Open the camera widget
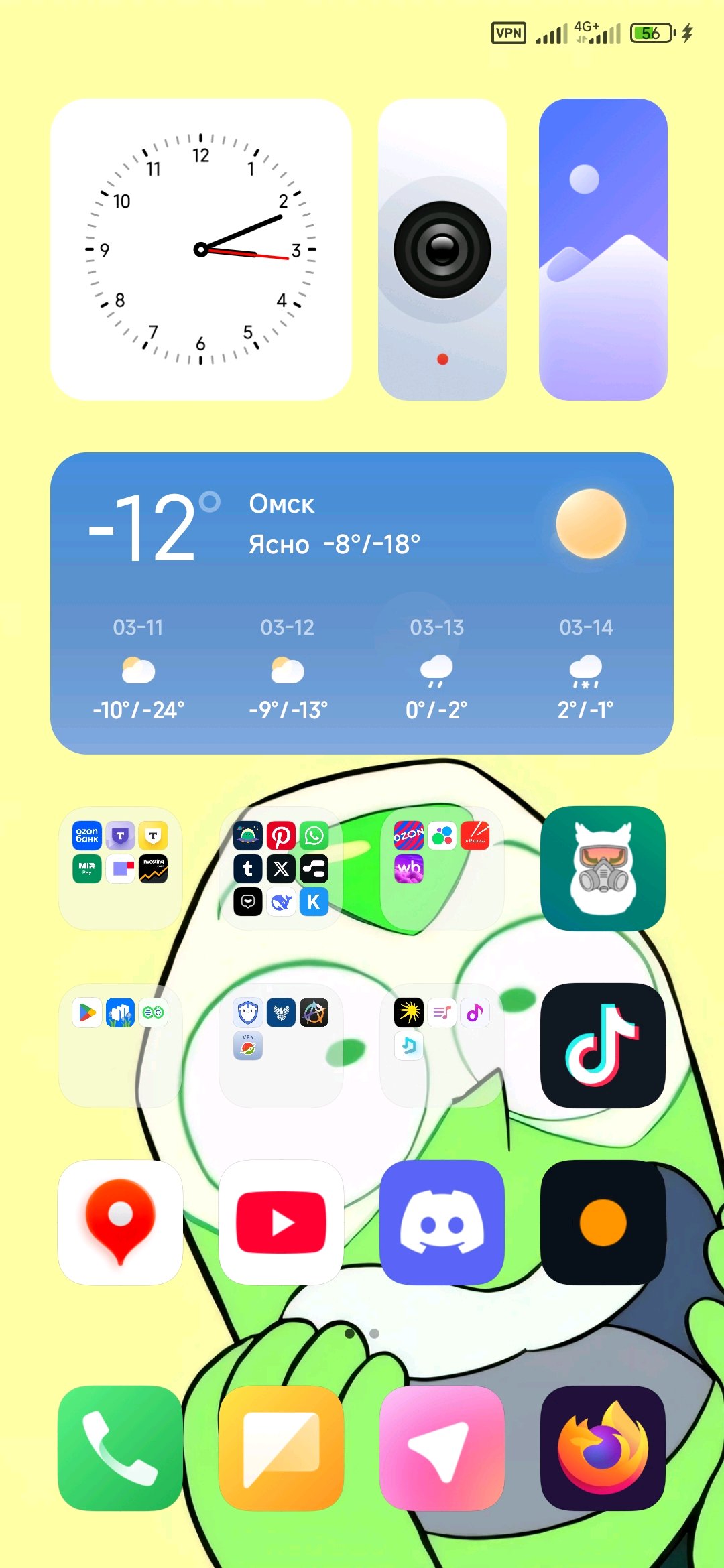This screenshot has width=724, height=1568. coord(442,250)
